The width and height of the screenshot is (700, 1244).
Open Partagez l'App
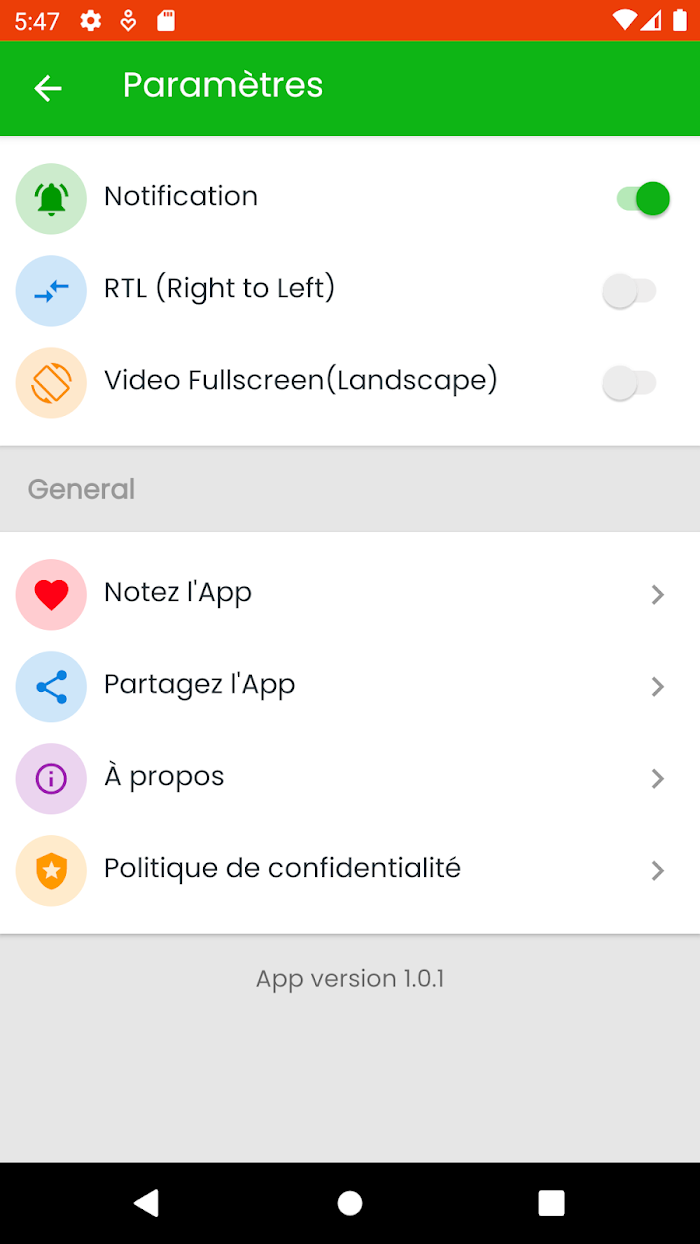(x=350, y=686)
